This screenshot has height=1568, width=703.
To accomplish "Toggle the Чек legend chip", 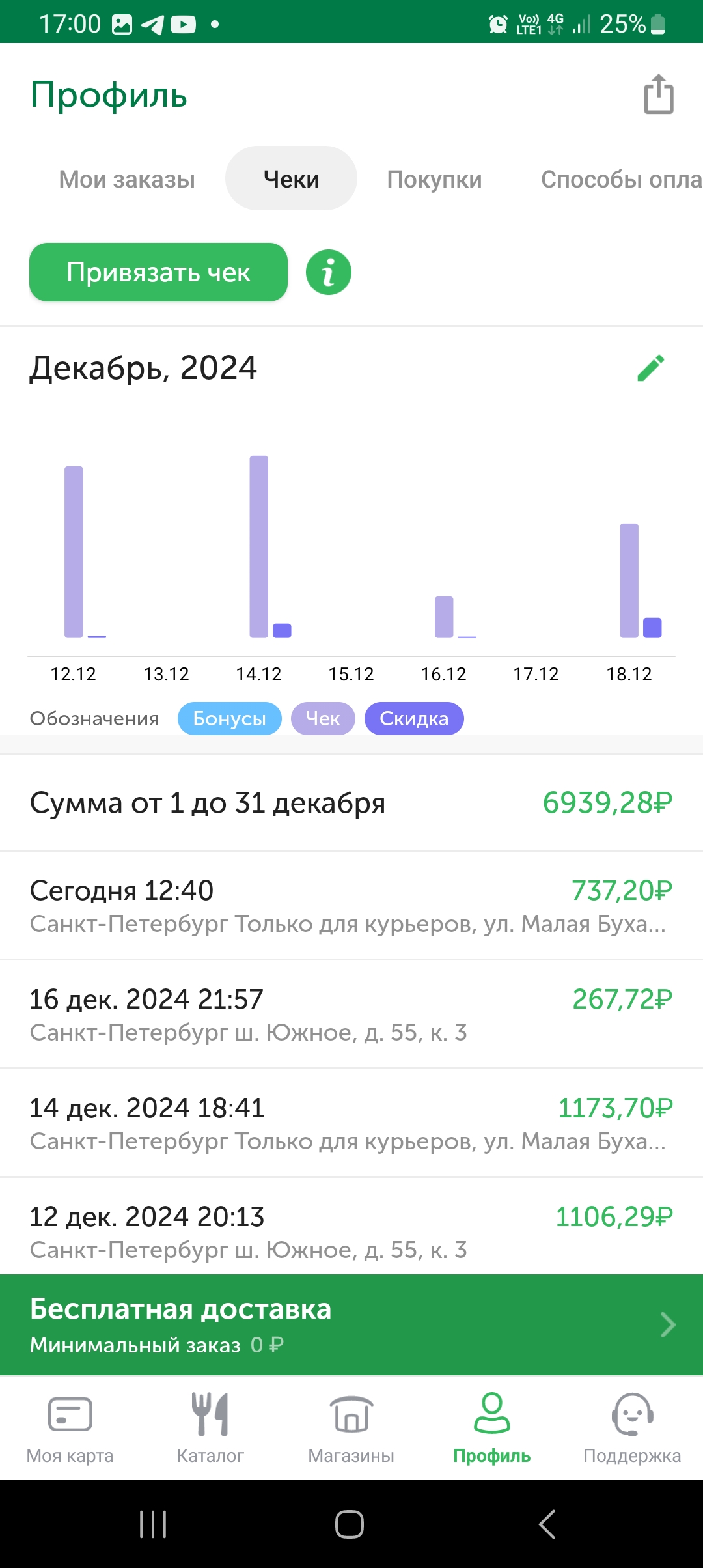I will tap(323, 718).
